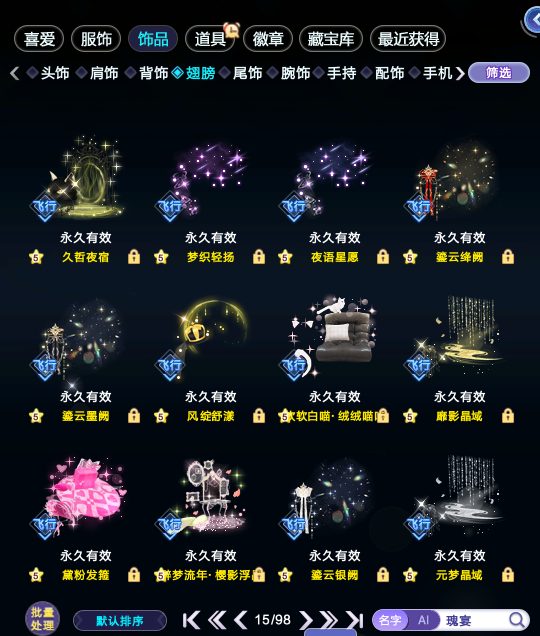This screenshot has width=540, height=636.
Task: Show 最近获得 items
Action: click(x=408, y=39)
